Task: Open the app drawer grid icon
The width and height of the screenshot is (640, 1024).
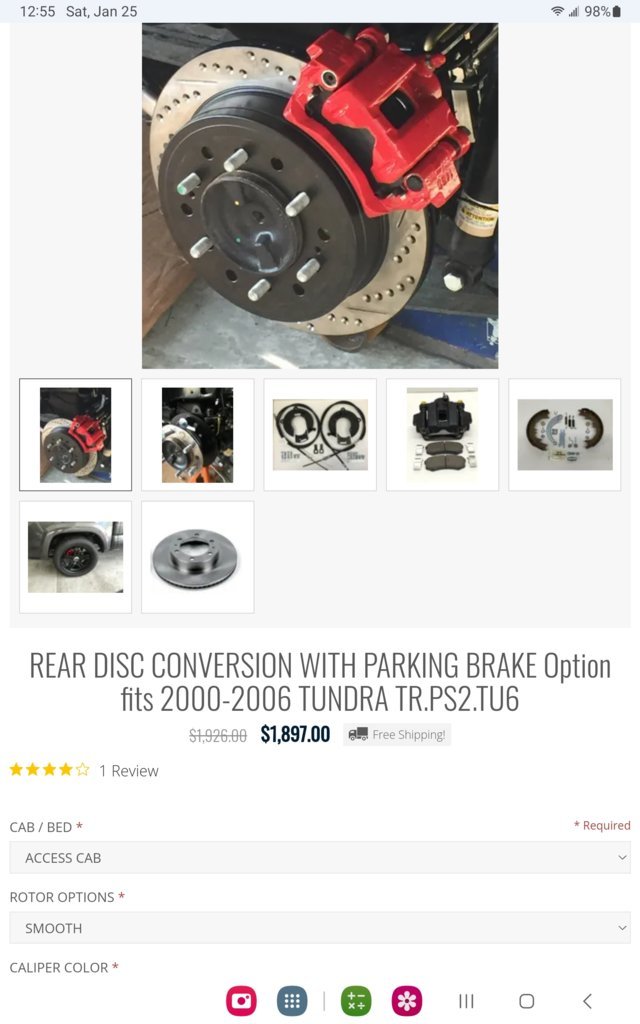Action: click(292, 1001)
